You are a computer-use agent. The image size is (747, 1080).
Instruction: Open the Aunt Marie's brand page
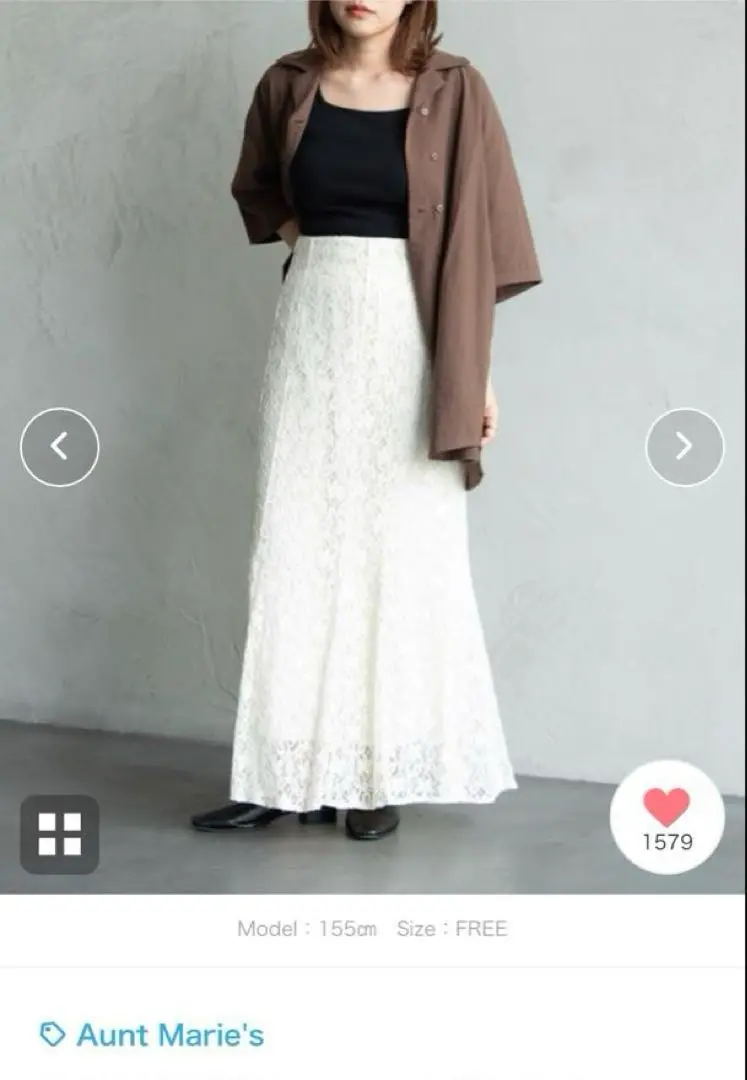coord(169,1035)
